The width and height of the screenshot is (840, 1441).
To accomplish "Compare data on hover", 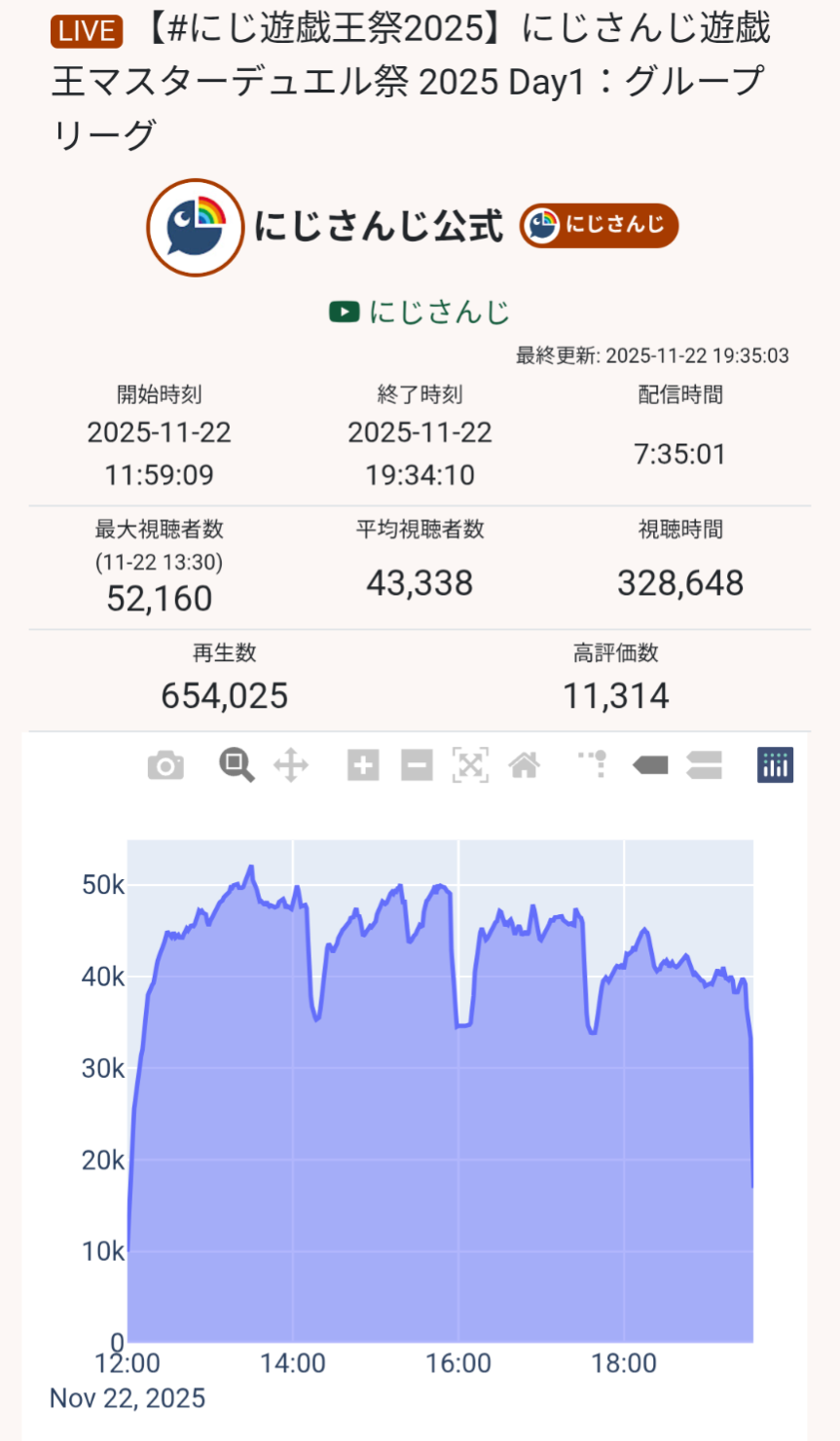I will [x=704, y=765].
